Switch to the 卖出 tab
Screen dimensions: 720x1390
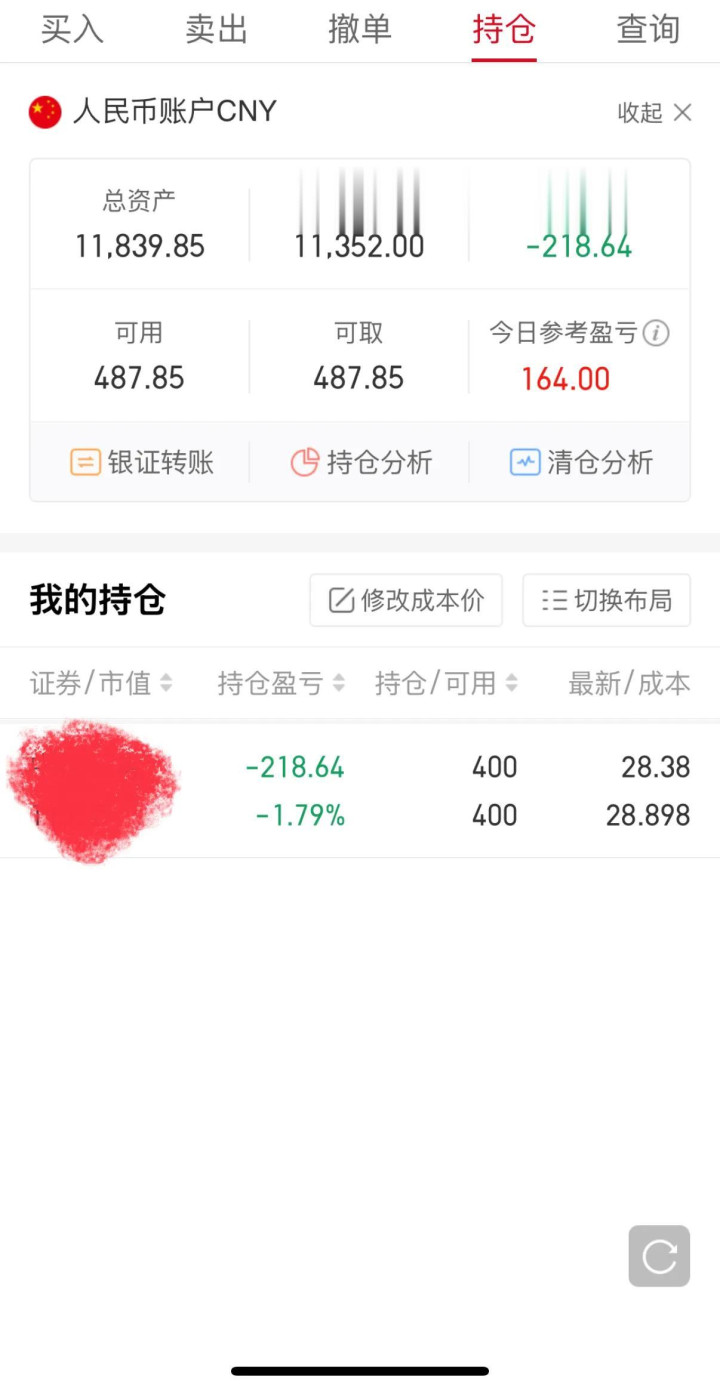click(216, 30)
